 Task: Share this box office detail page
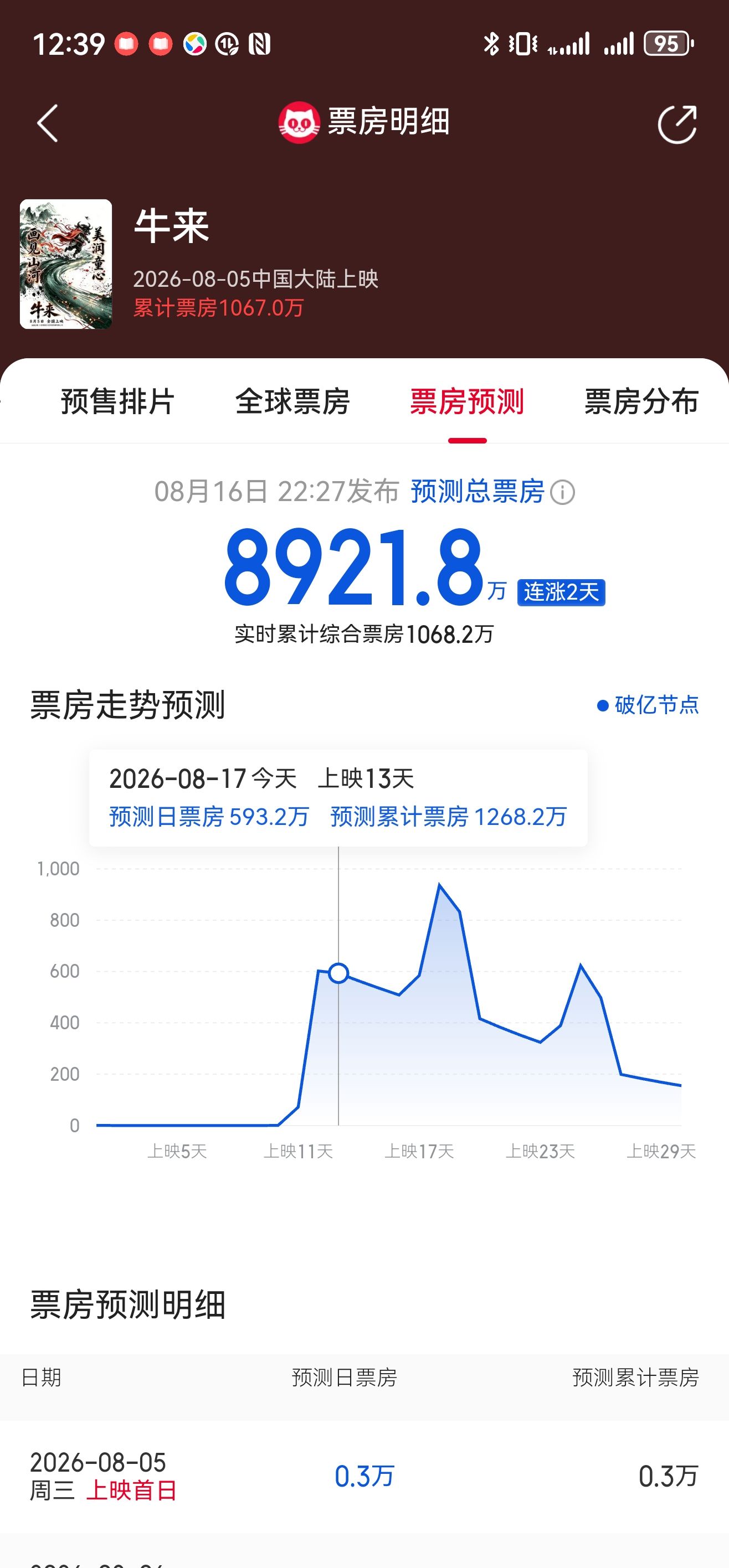tap(677, 124)
